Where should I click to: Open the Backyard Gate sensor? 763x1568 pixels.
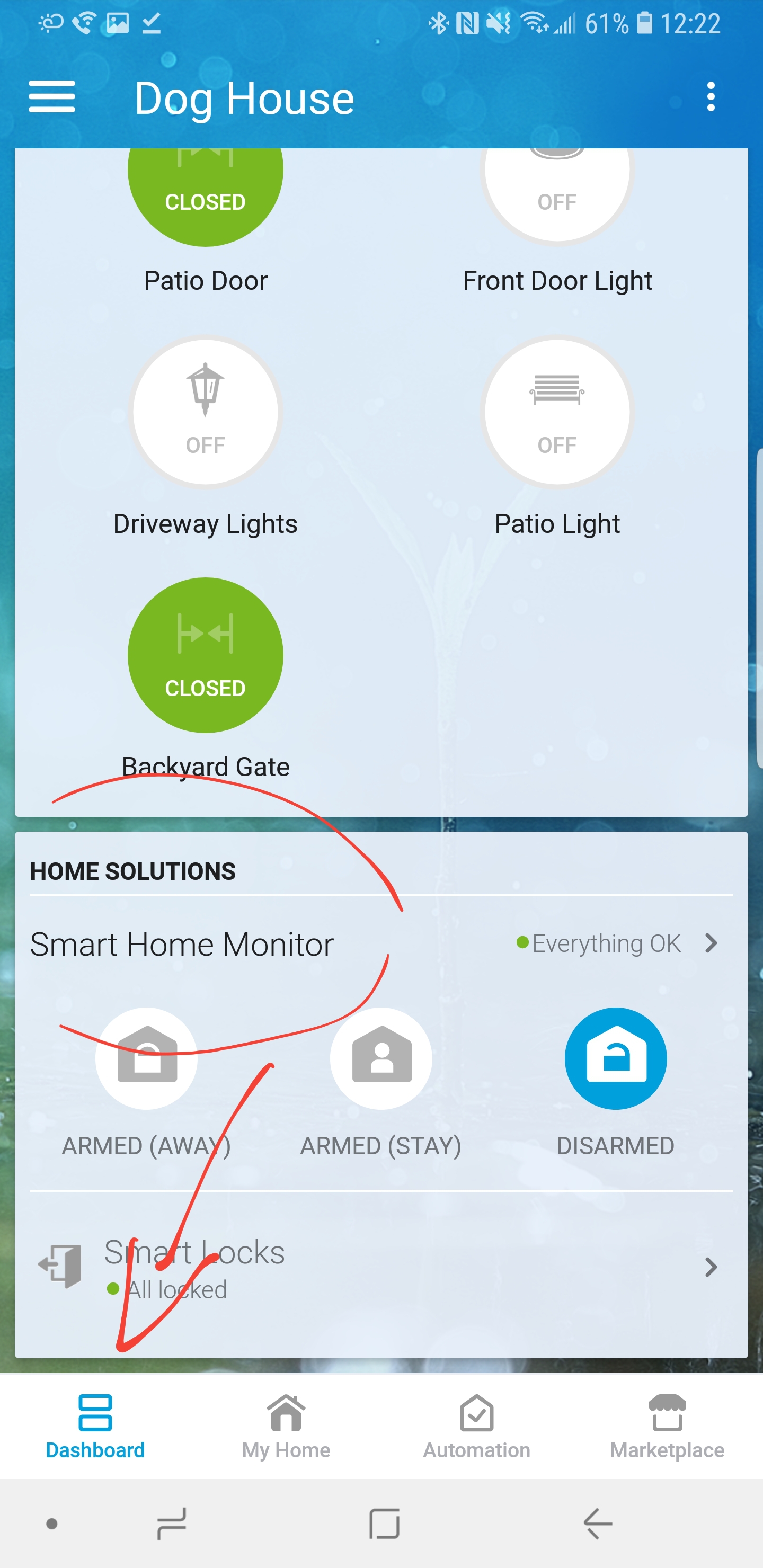[x=205, y=655]
